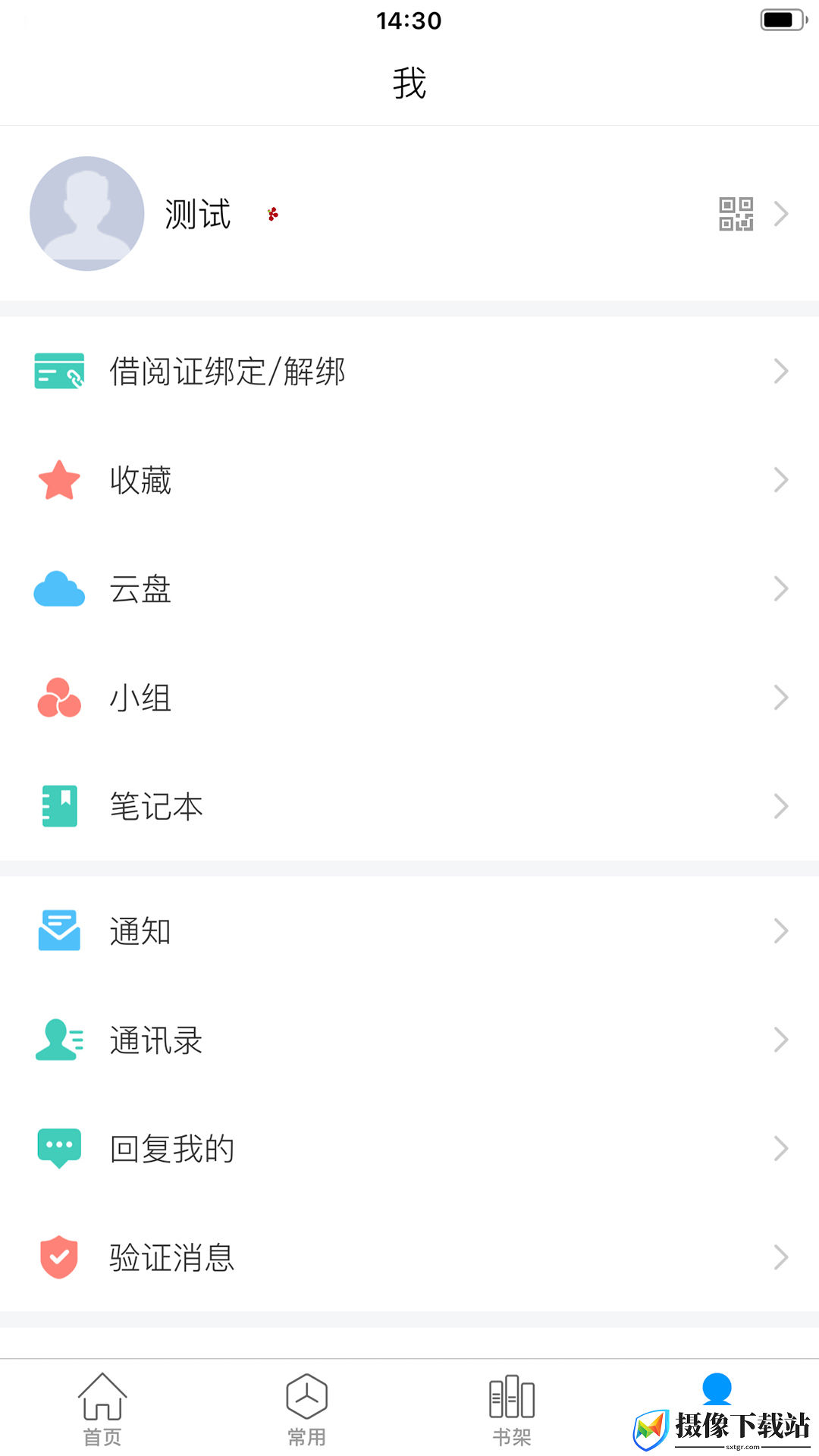Open the 测试 profile row
This screenshot has height=1456, width=819.
point(409,214)
